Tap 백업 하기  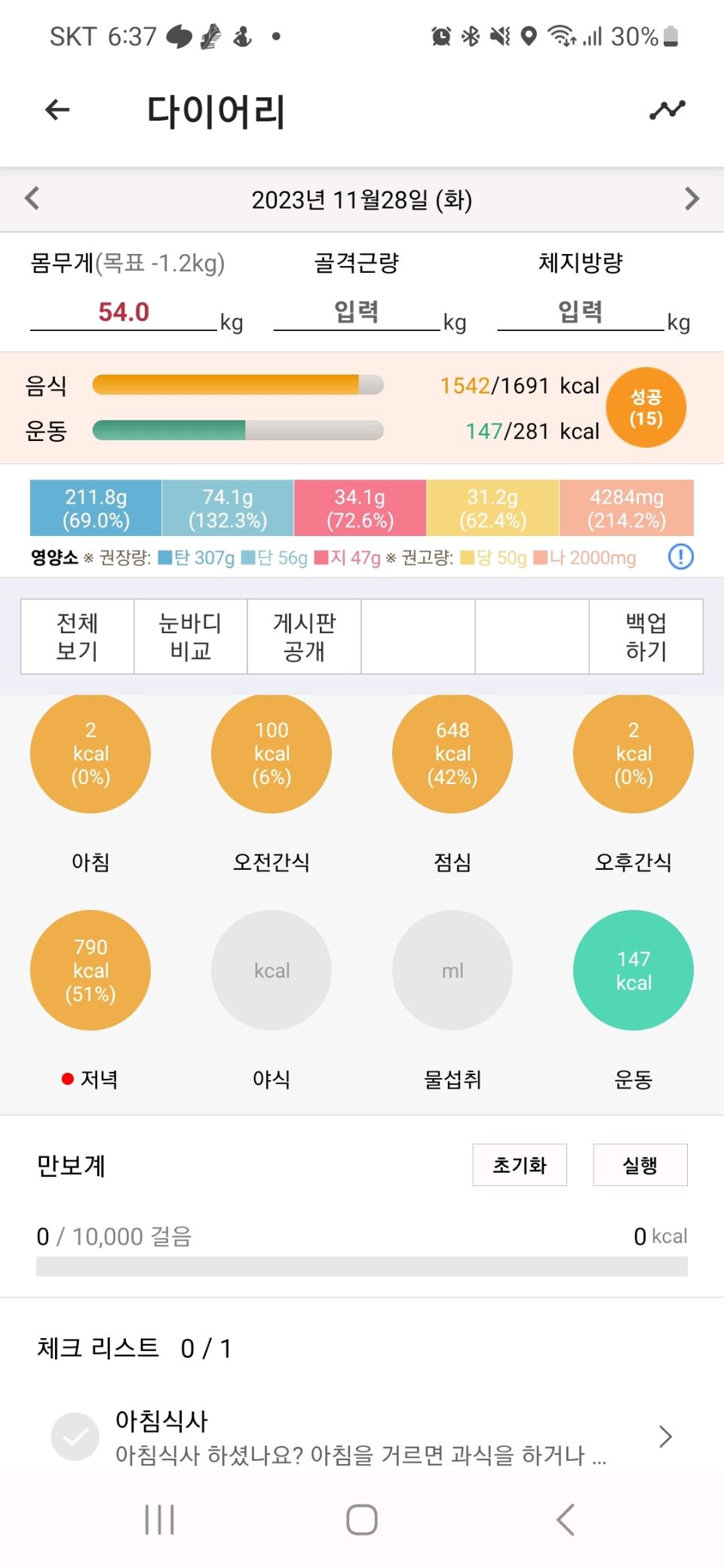coord(646,636)
